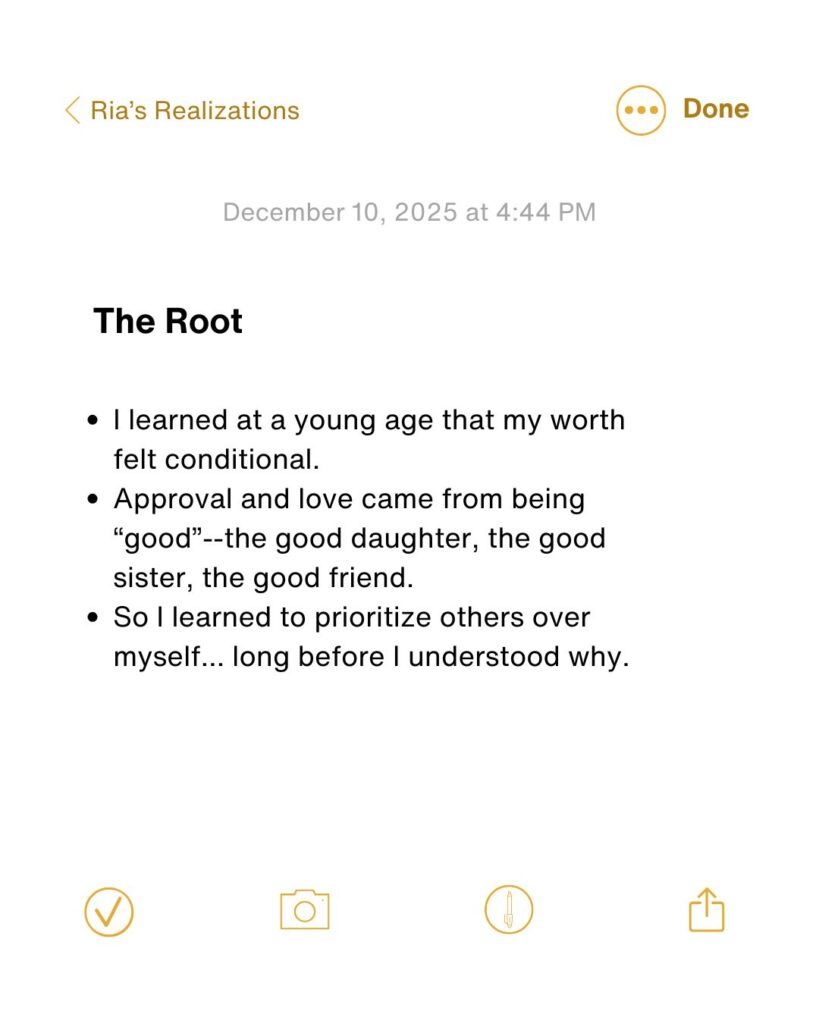Tap the share icon to export the note
This screenshot has height=1024, width=819.
pyautogui.click(x=708, y=910)
